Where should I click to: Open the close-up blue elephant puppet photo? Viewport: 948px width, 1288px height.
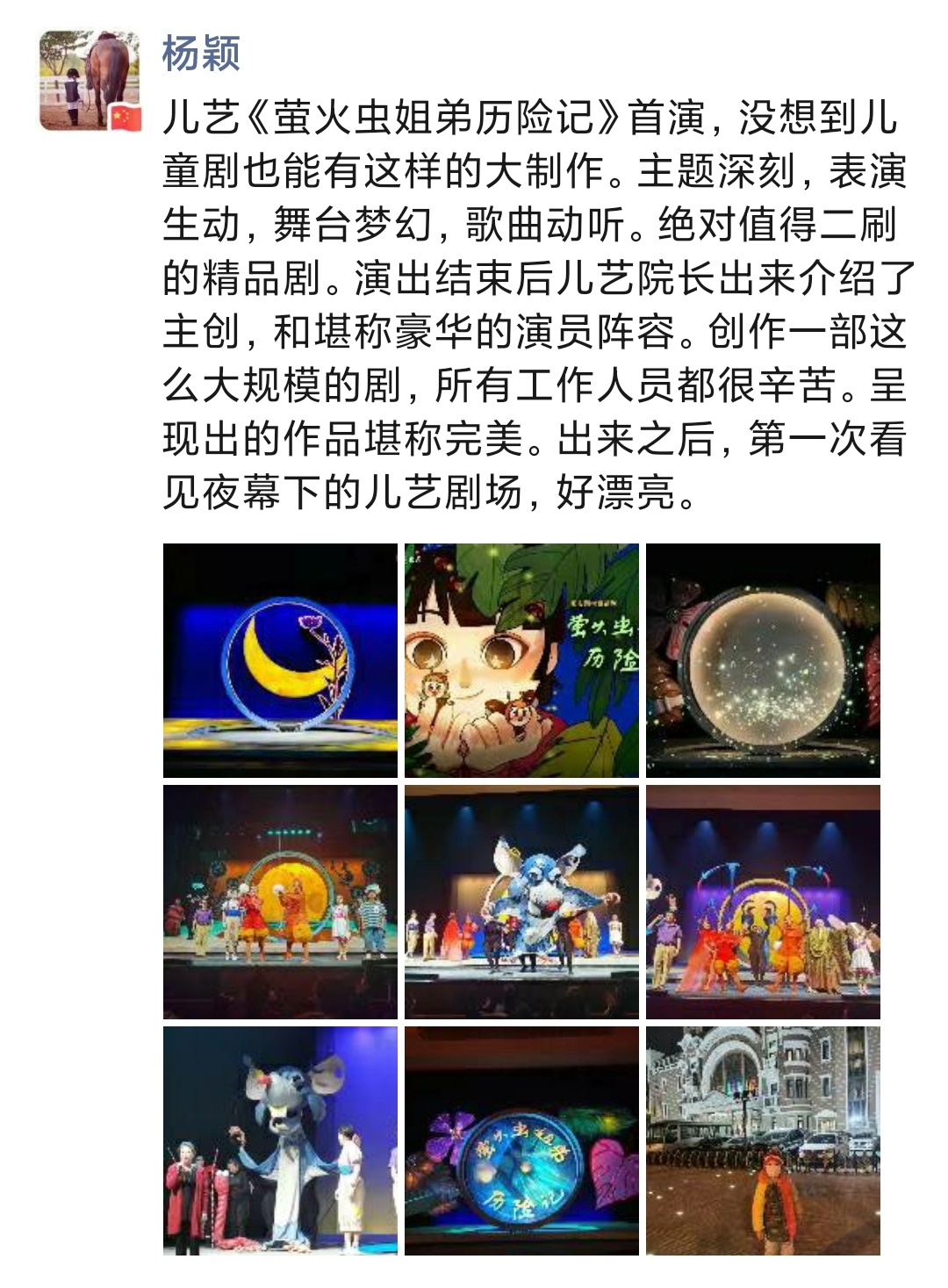click(x=280, y=1140)
